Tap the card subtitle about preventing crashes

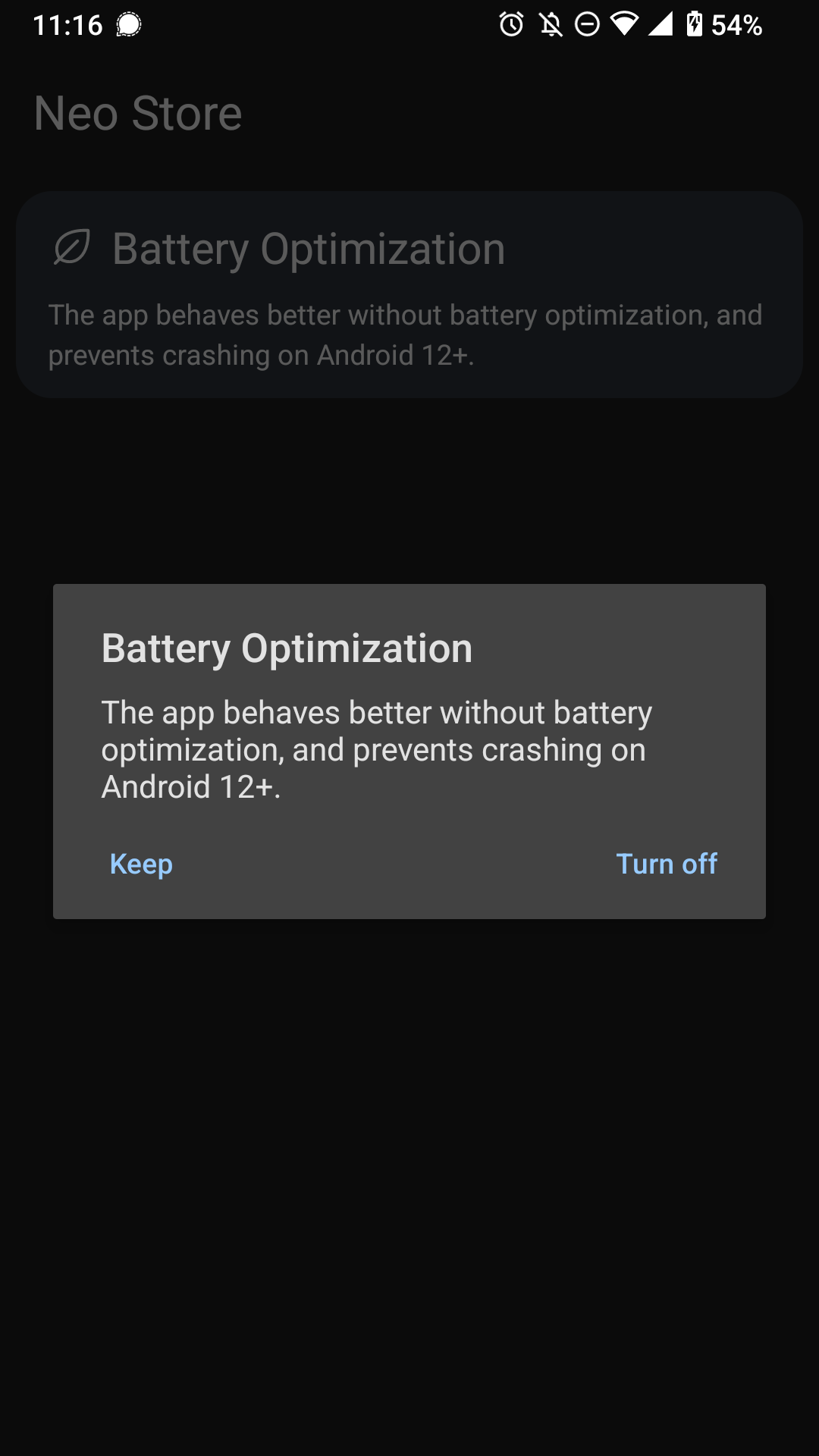click(x=406, y=334)
